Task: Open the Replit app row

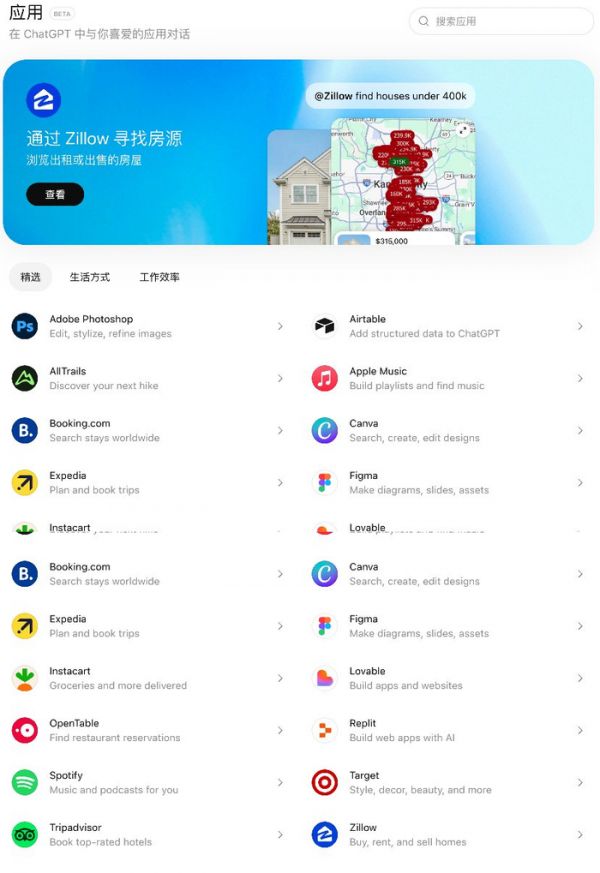Action: click(447, 731)
